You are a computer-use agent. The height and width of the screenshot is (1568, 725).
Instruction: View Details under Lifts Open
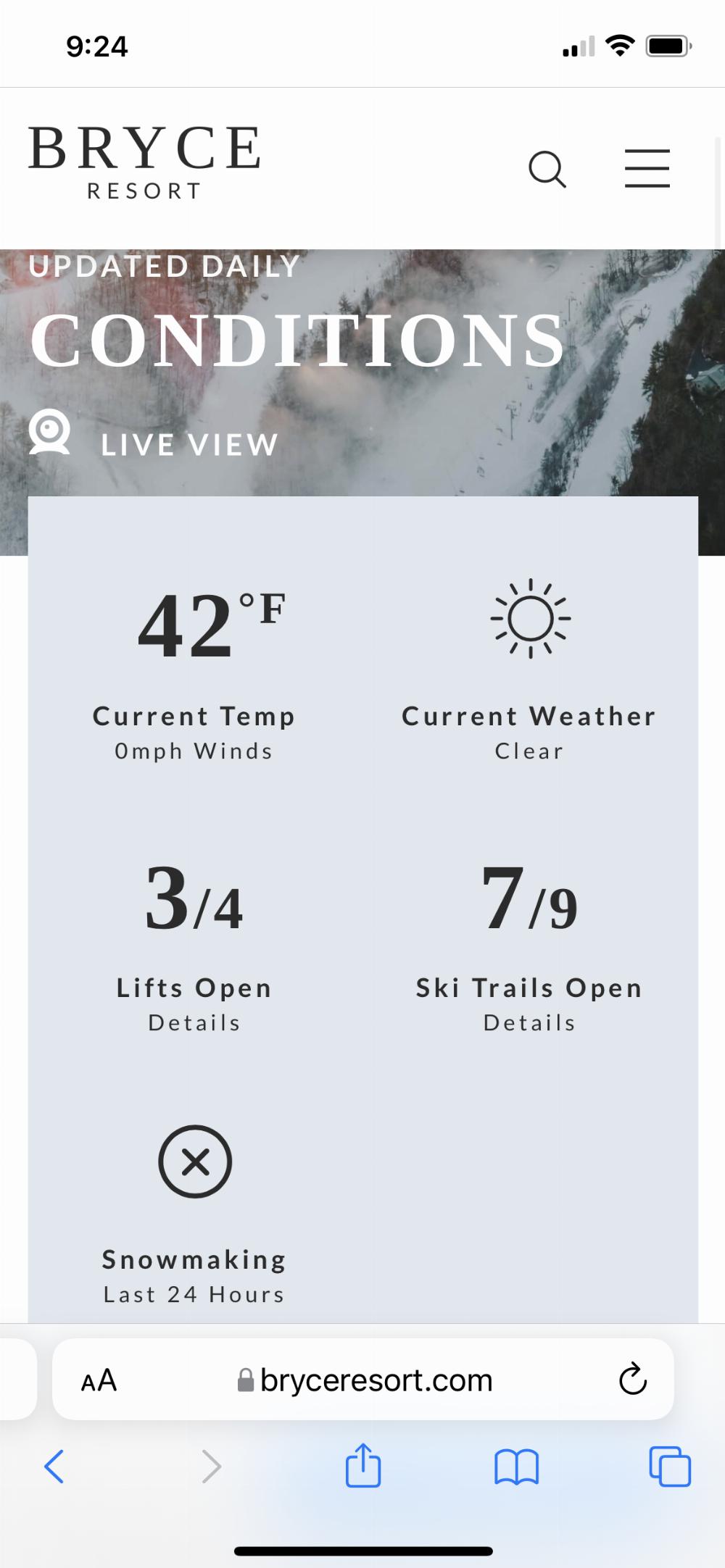tap(194, 1022)
